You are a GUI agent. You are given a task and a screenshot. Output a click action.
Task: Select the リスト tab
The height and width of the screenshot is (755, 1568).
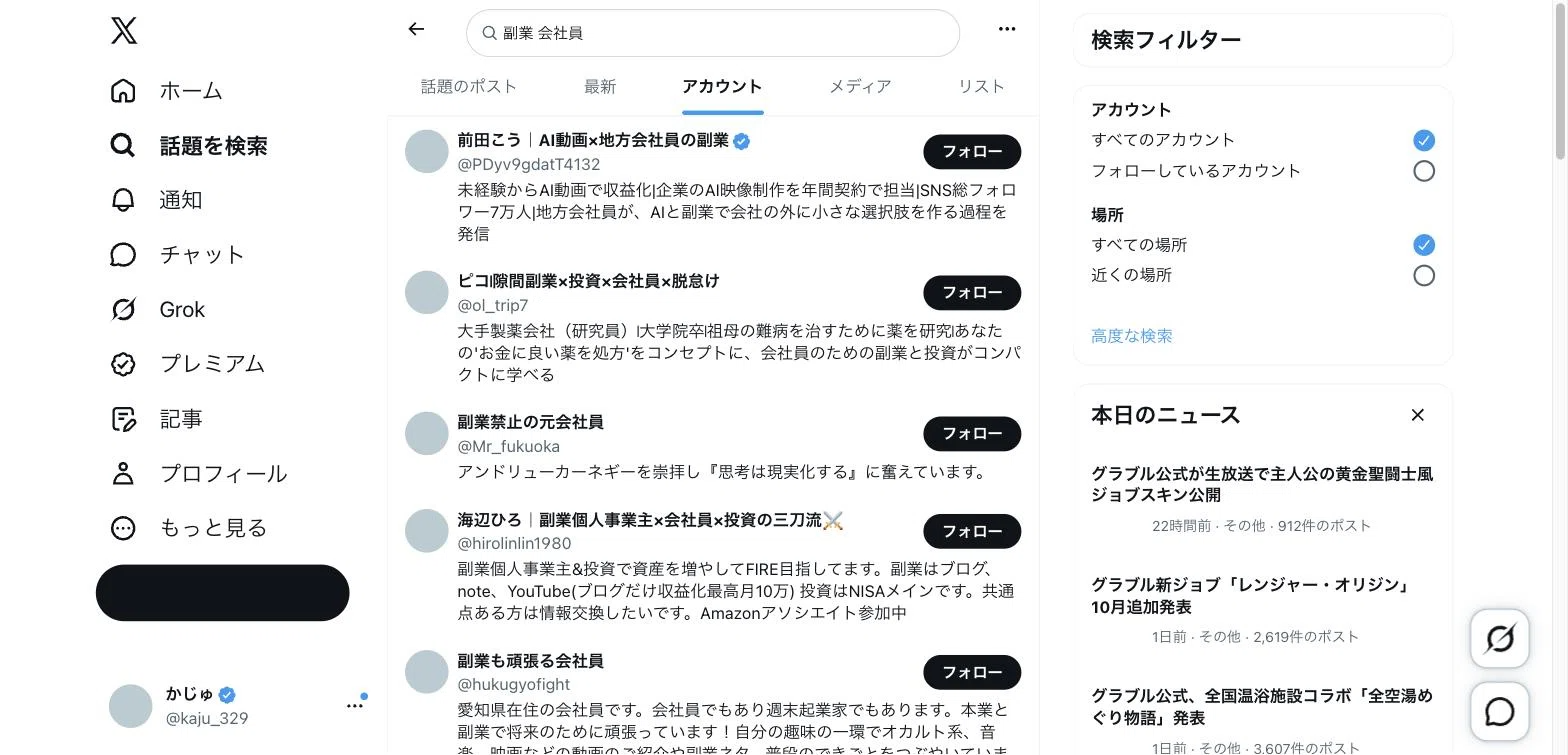pyautogui.click(x=981, y=87)
